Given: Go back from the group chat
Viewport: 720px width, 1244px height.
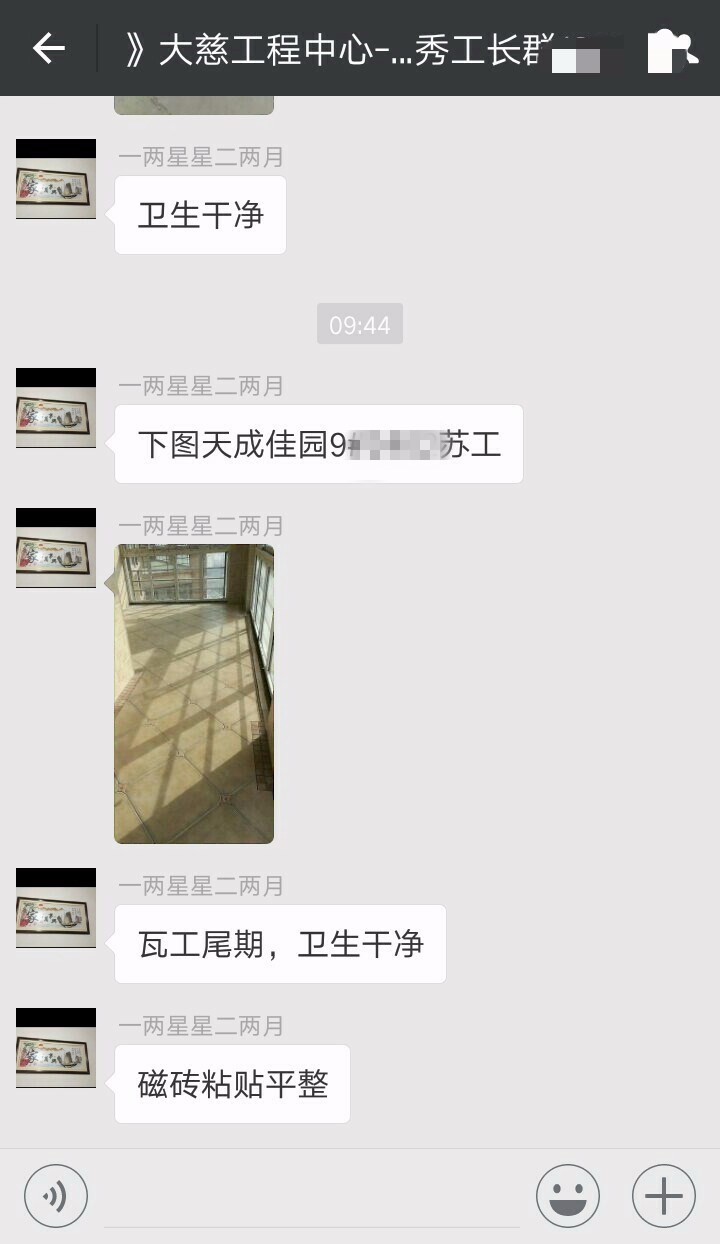Looking at the screenshot, I should pyautogui.click(x=48, y=48).
